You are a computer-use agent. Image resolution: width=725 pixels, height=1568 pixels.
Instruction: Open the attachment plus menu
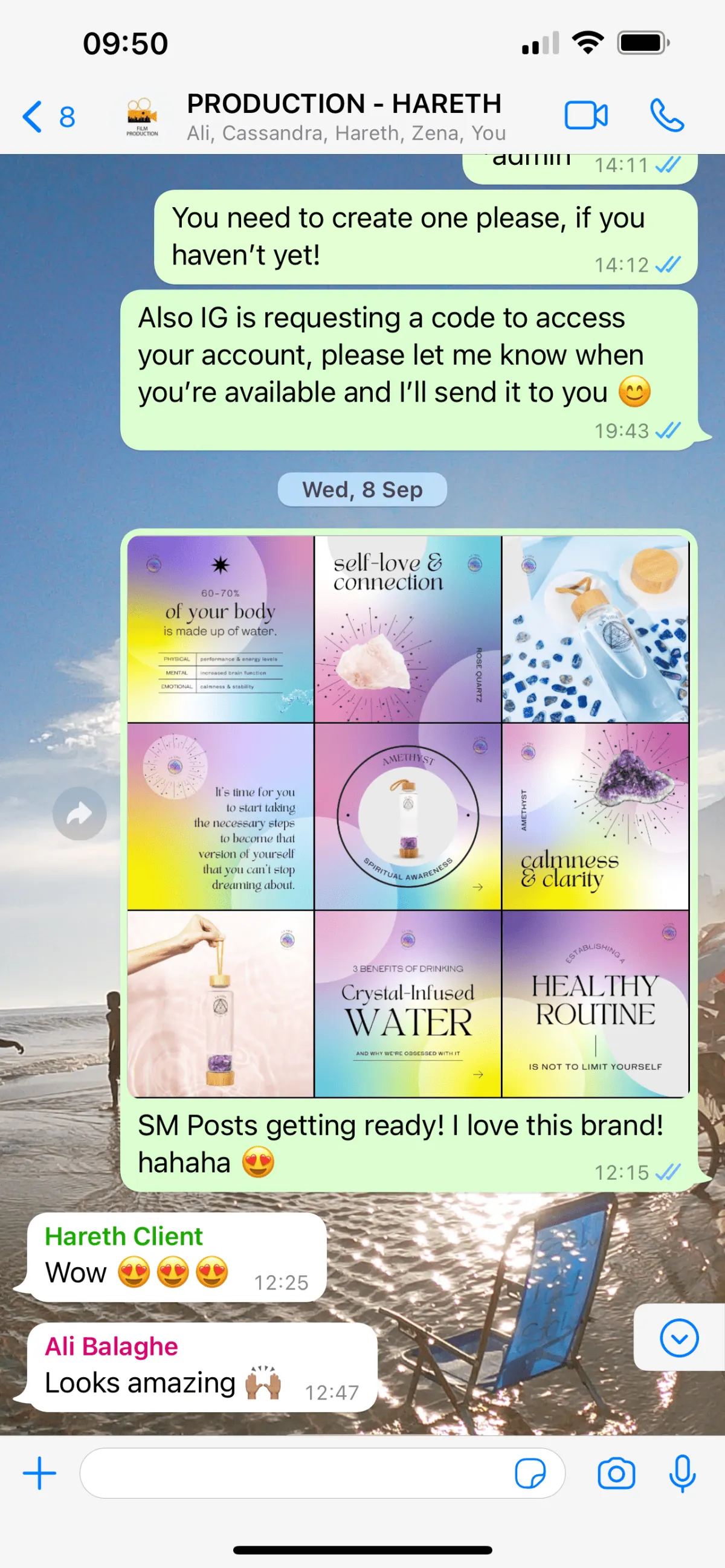point(39,1473)
